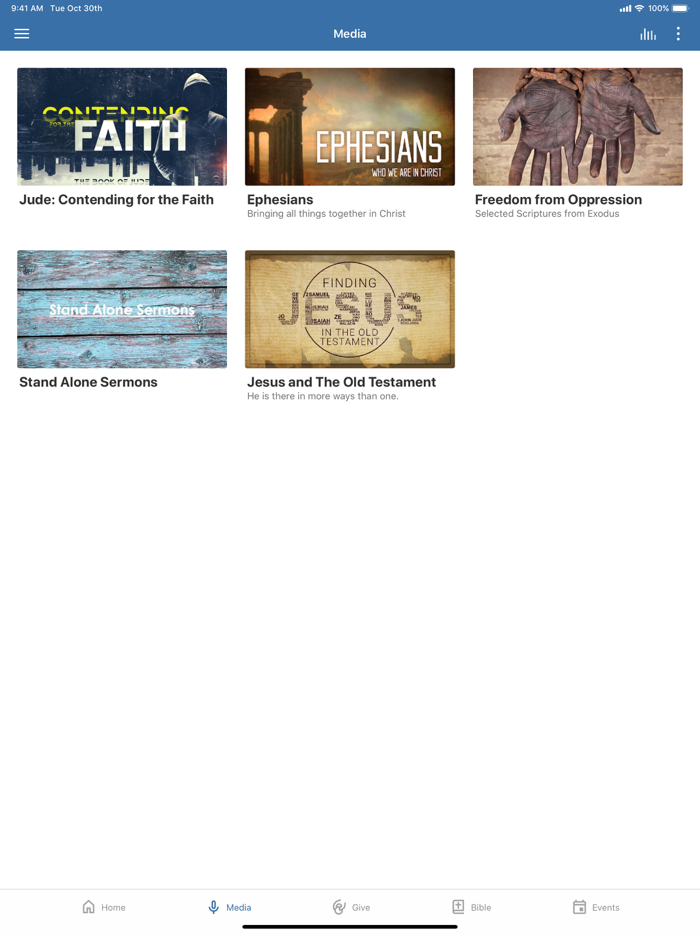Open the Events tab
This screenshot has height=934, width=700.
coord(596,907)
